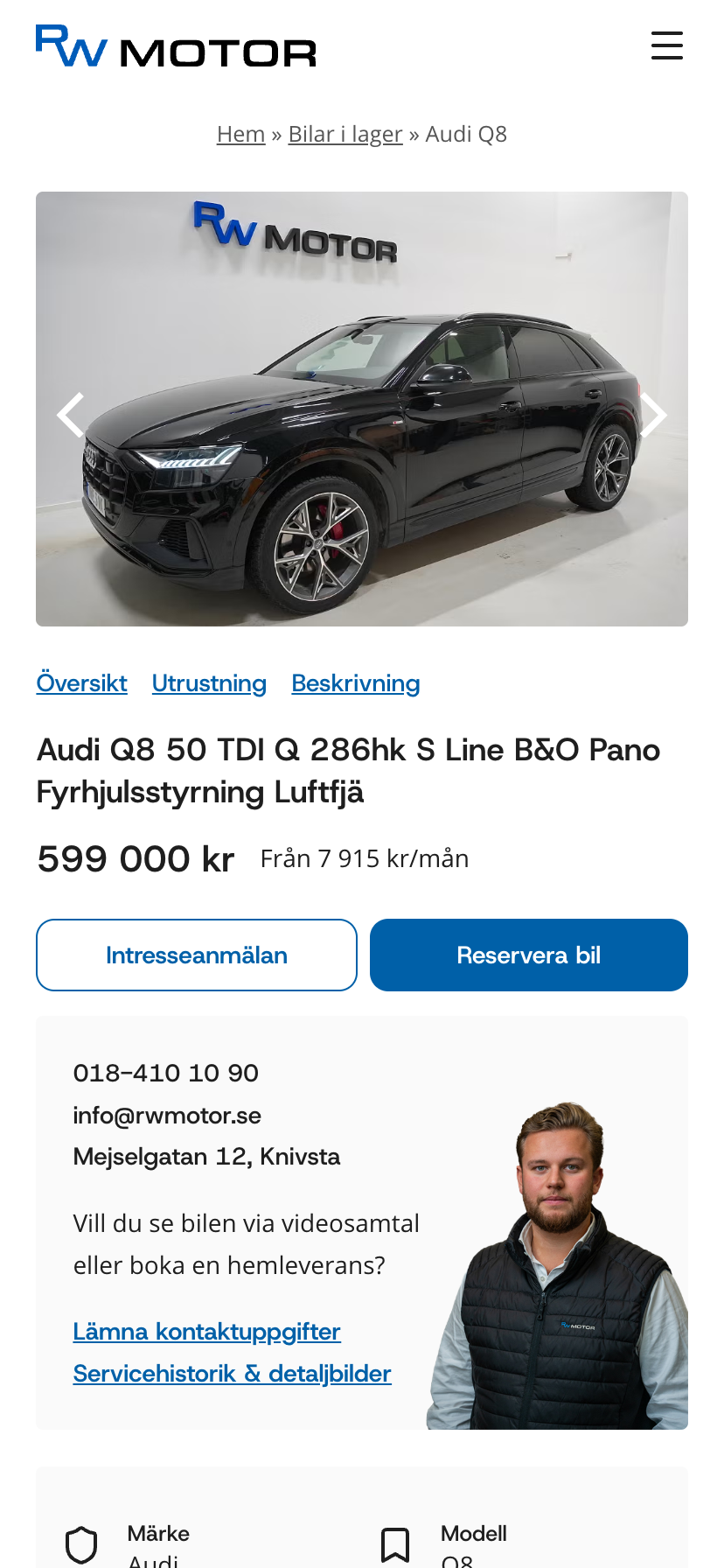Tap the Intresseanmälan button

click(x=197, y=955)
